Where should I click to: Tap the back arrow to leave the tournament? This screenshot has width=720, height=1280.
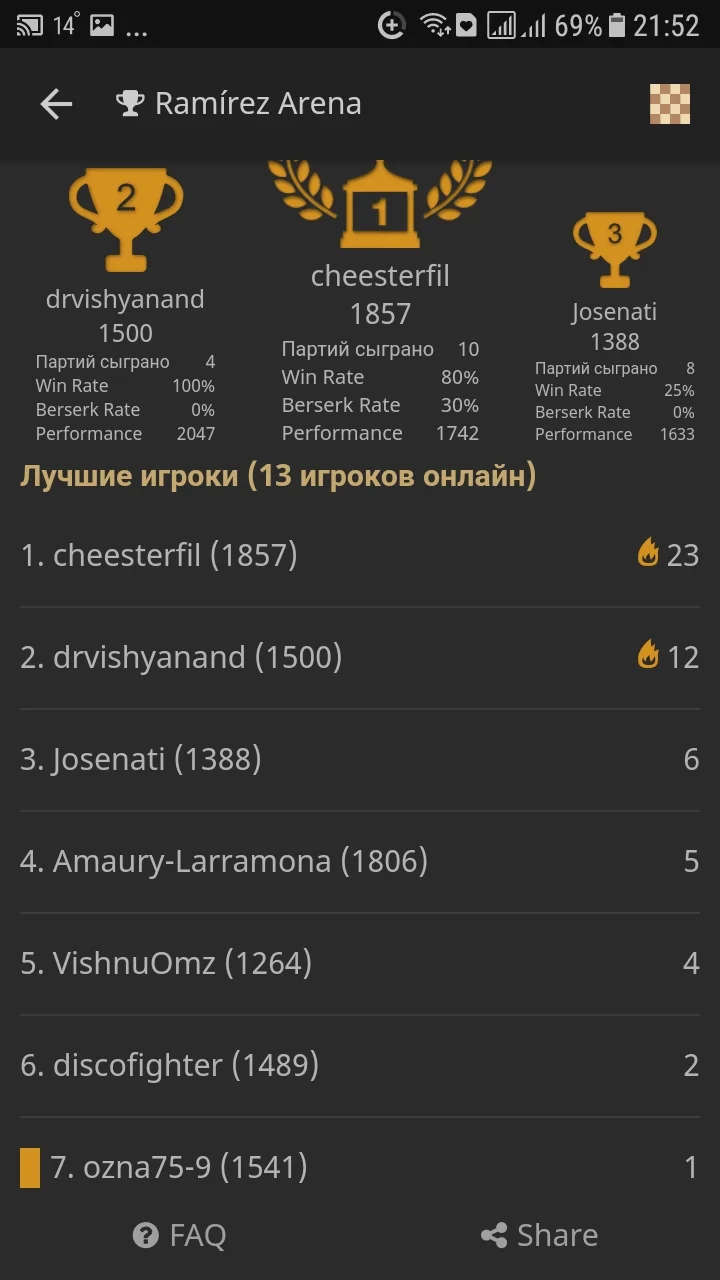[x=55, y=104]
